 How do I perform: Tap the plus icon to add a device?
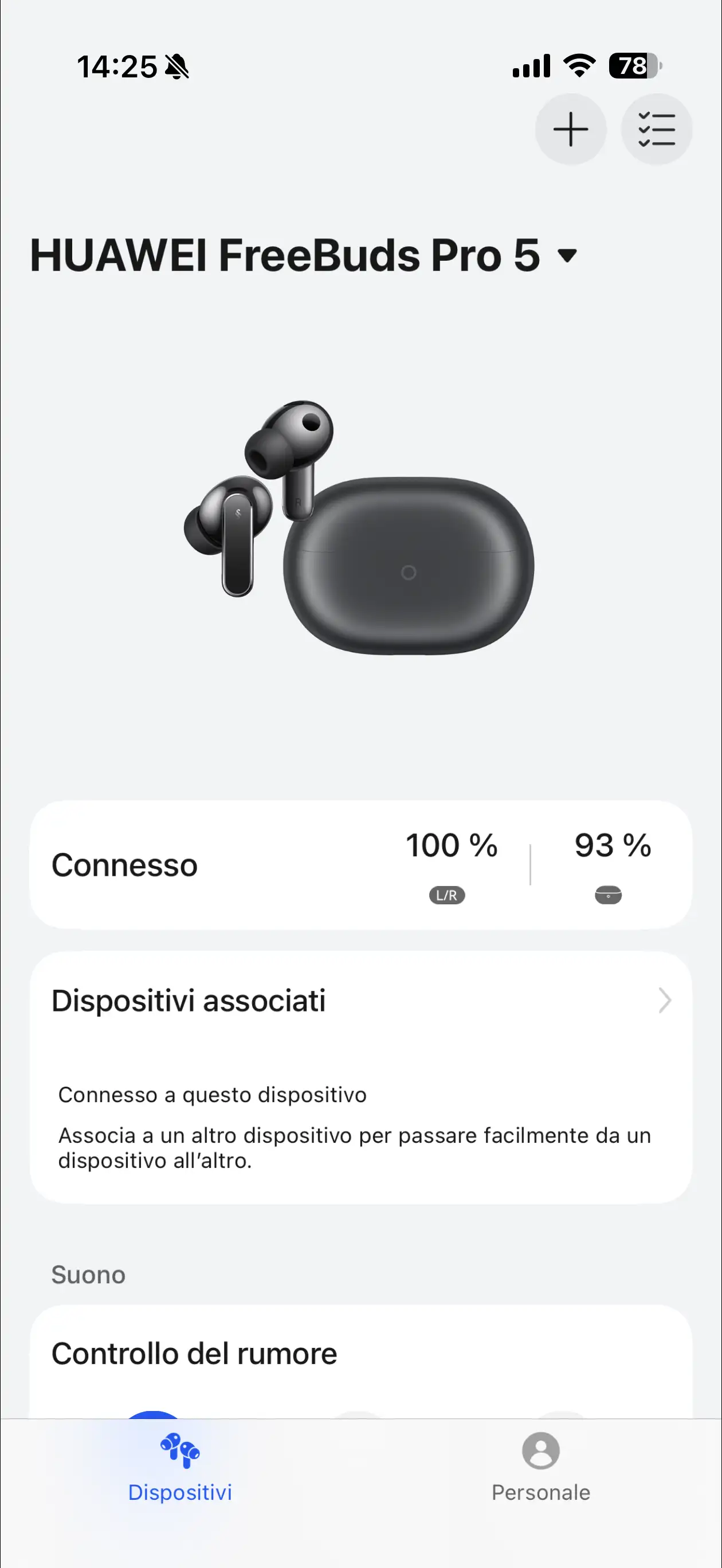(x=570, y=129)
